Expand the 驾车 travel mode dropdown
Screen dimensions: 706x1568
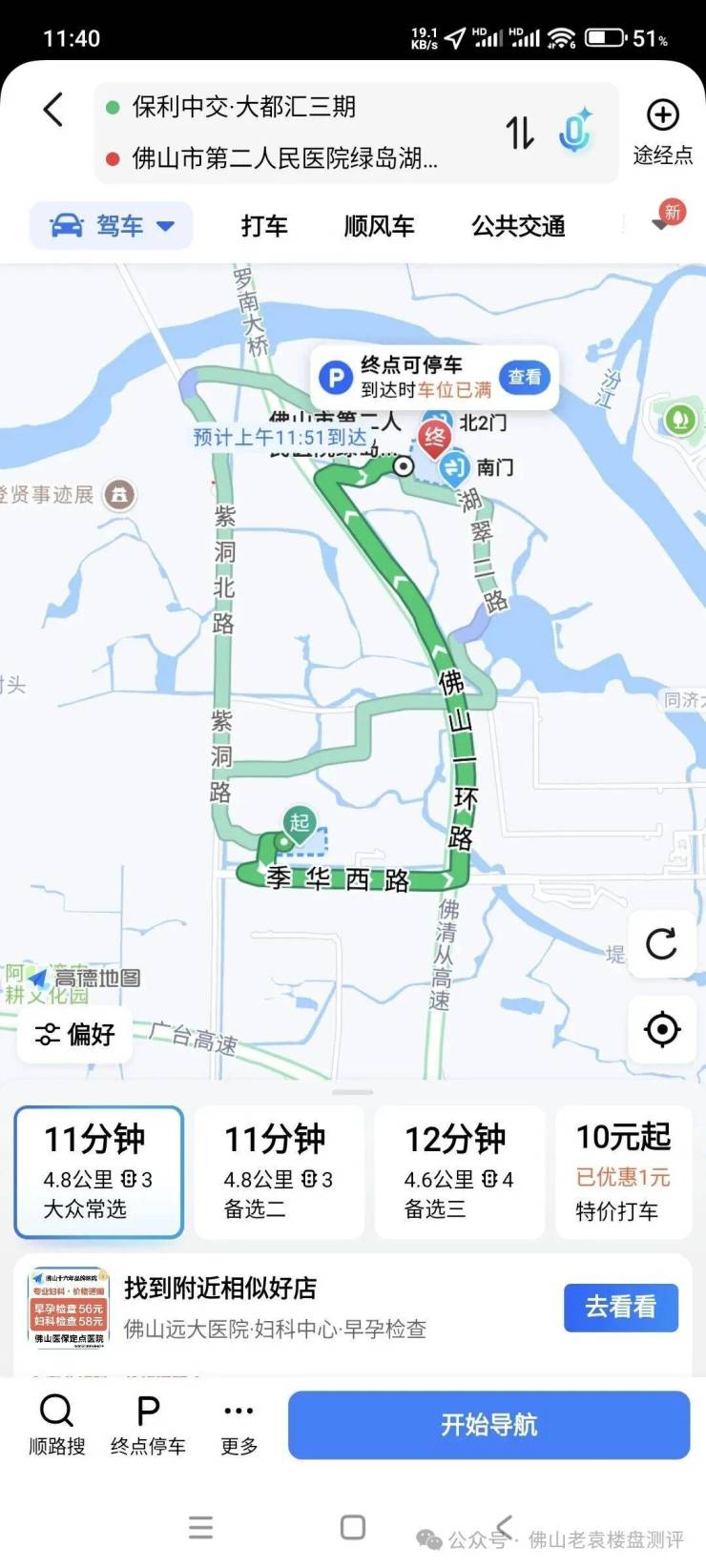(112, 226)
